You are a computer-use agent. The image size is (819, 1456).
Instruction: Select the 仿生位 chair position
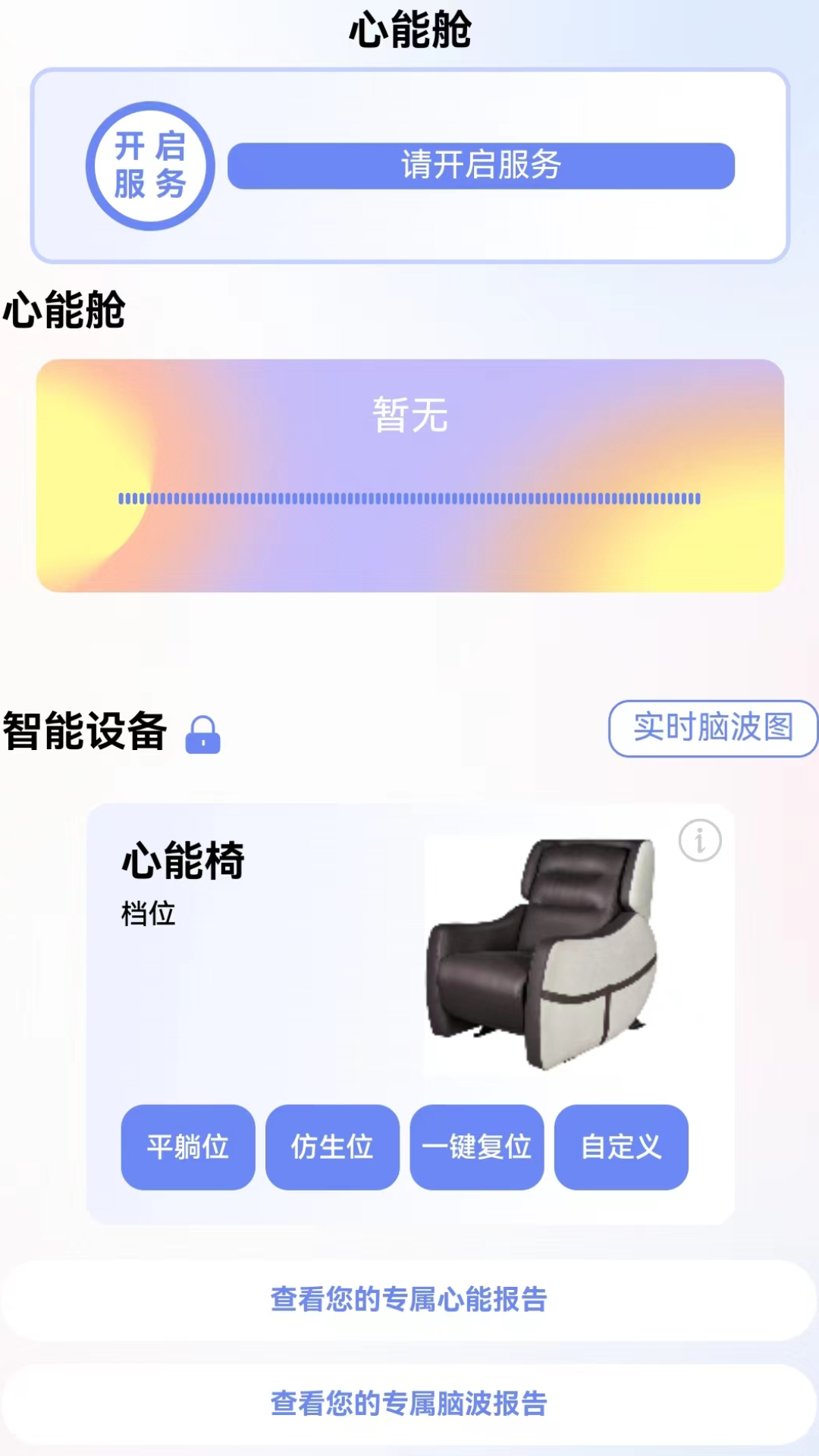pos(332,1147)
